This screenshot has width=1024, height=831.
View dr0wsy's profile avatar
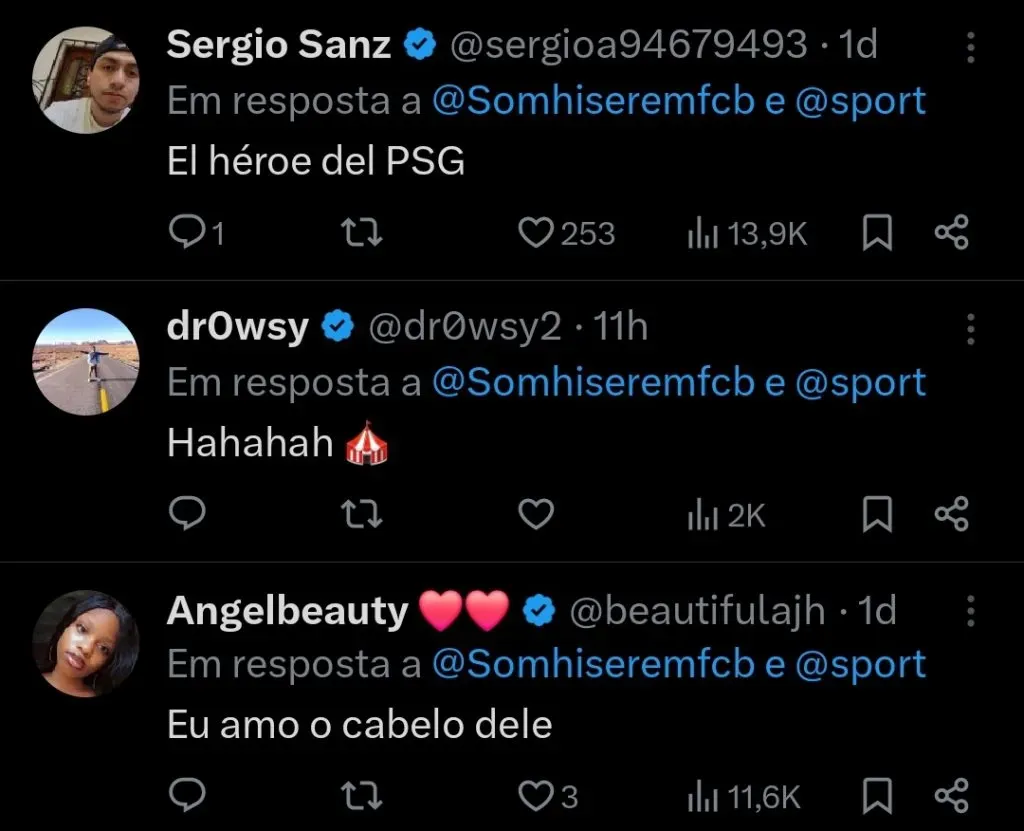point(85,361)
